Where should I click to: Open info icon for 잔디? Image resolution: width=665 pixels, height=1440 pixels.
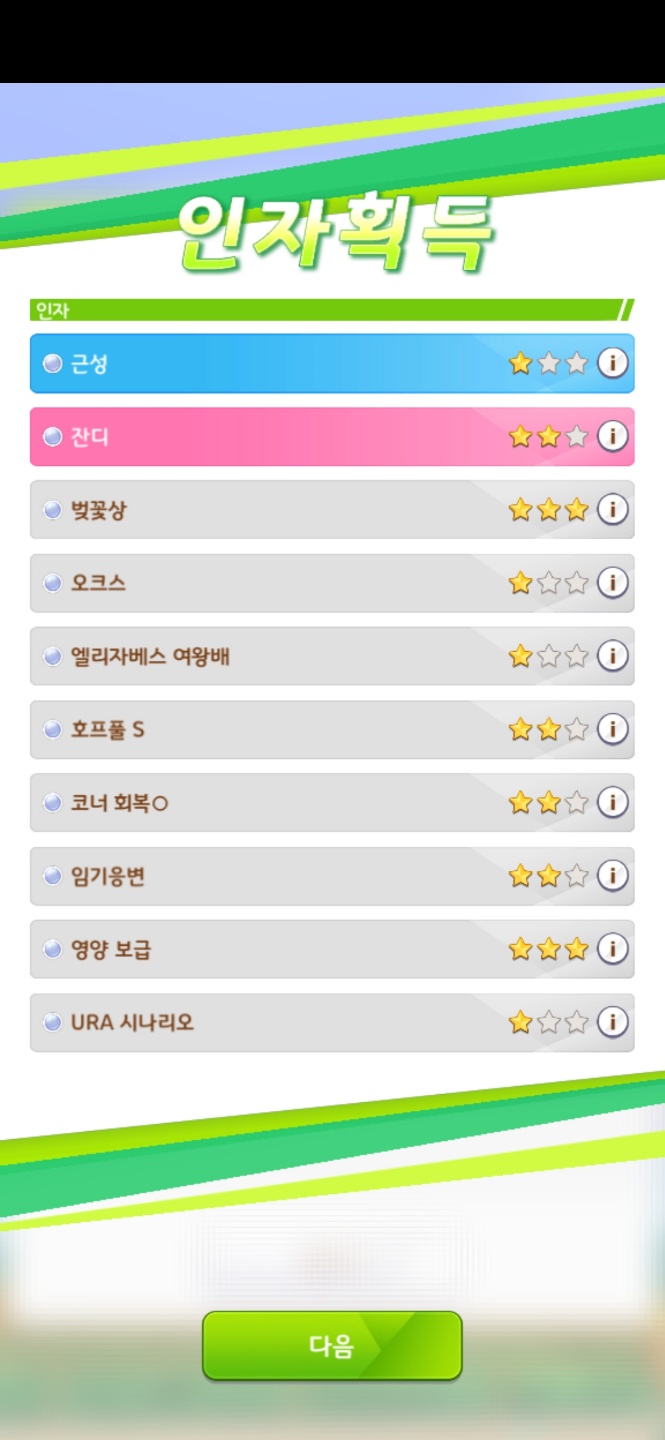point(612,436)
